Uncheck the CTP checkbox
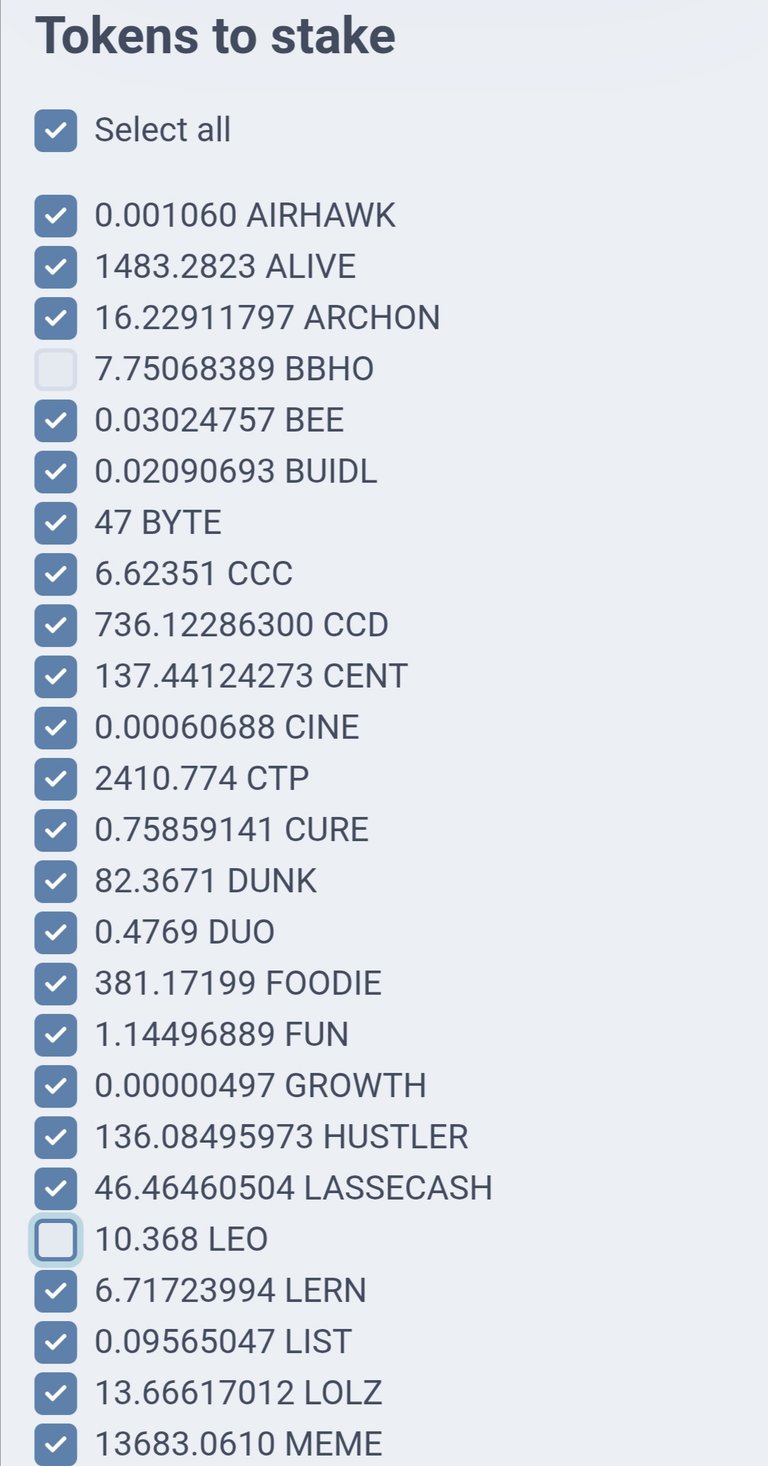This screenshot has width=768, height=1466. (55, 779)
